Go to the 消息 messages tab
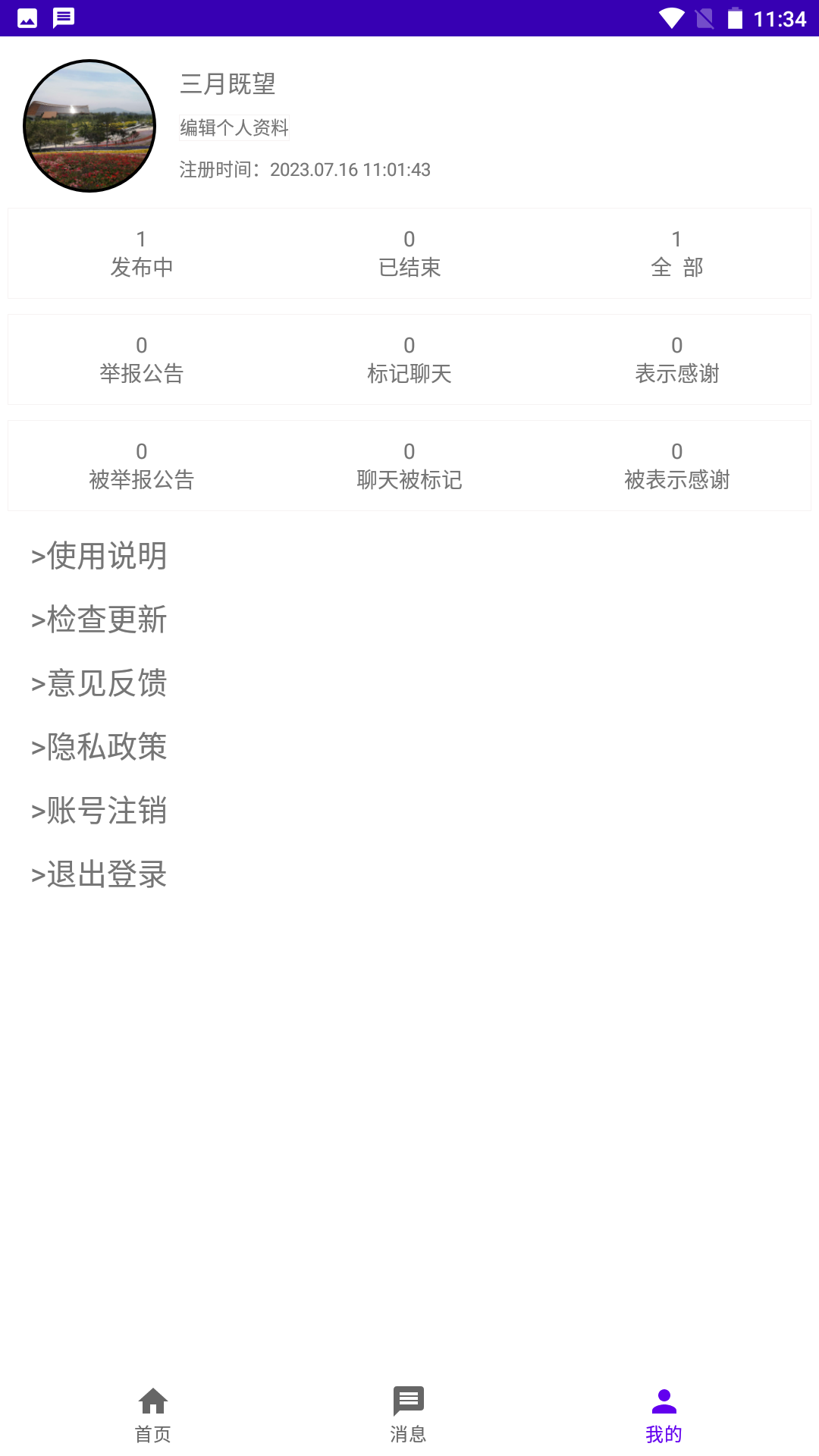Viewport: 819px width, 1456px height. coord(409,1415)
